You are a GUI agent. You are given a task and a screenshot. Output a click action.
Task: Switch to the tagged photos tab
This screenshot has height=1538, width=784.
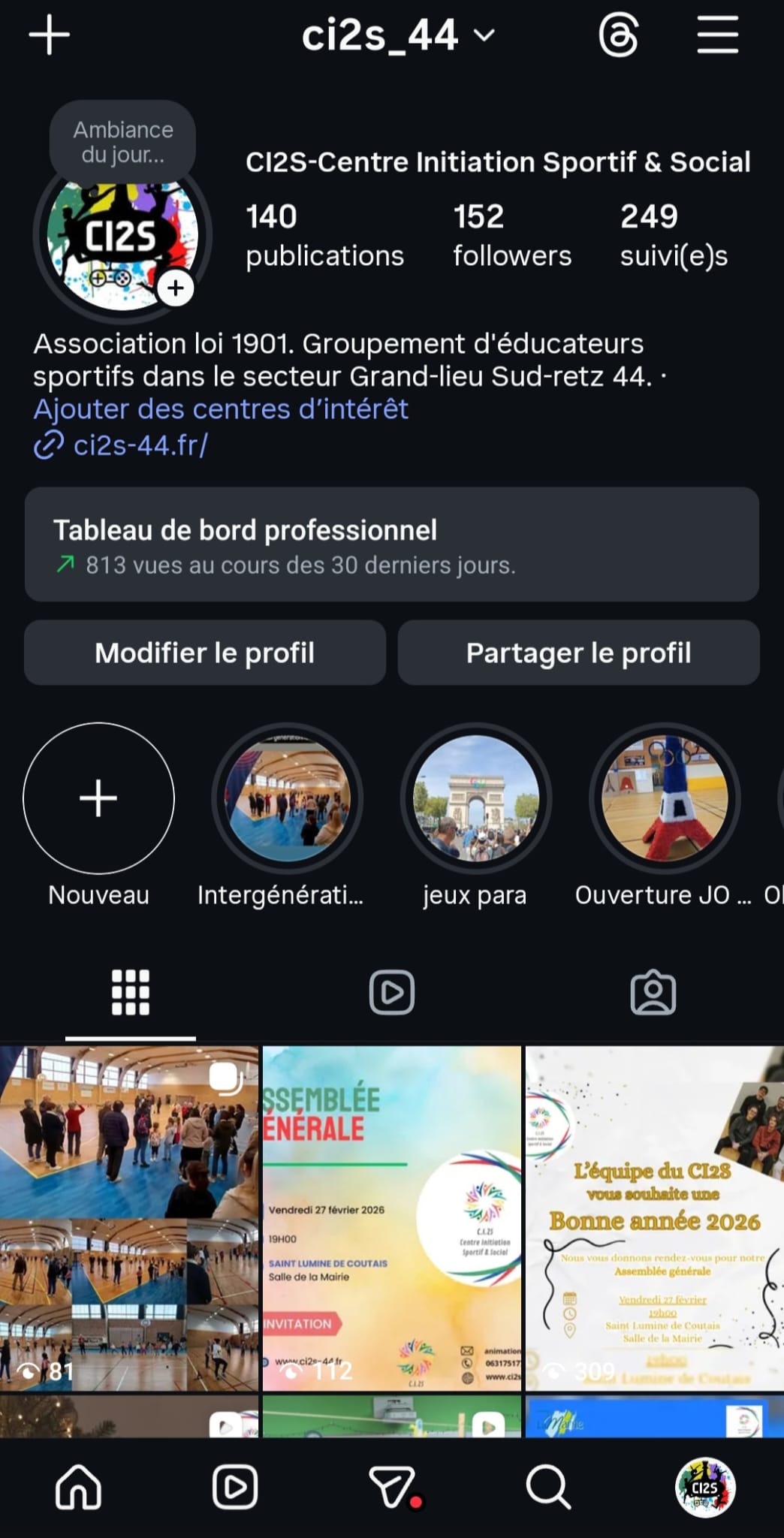click(x=653, y=992)
